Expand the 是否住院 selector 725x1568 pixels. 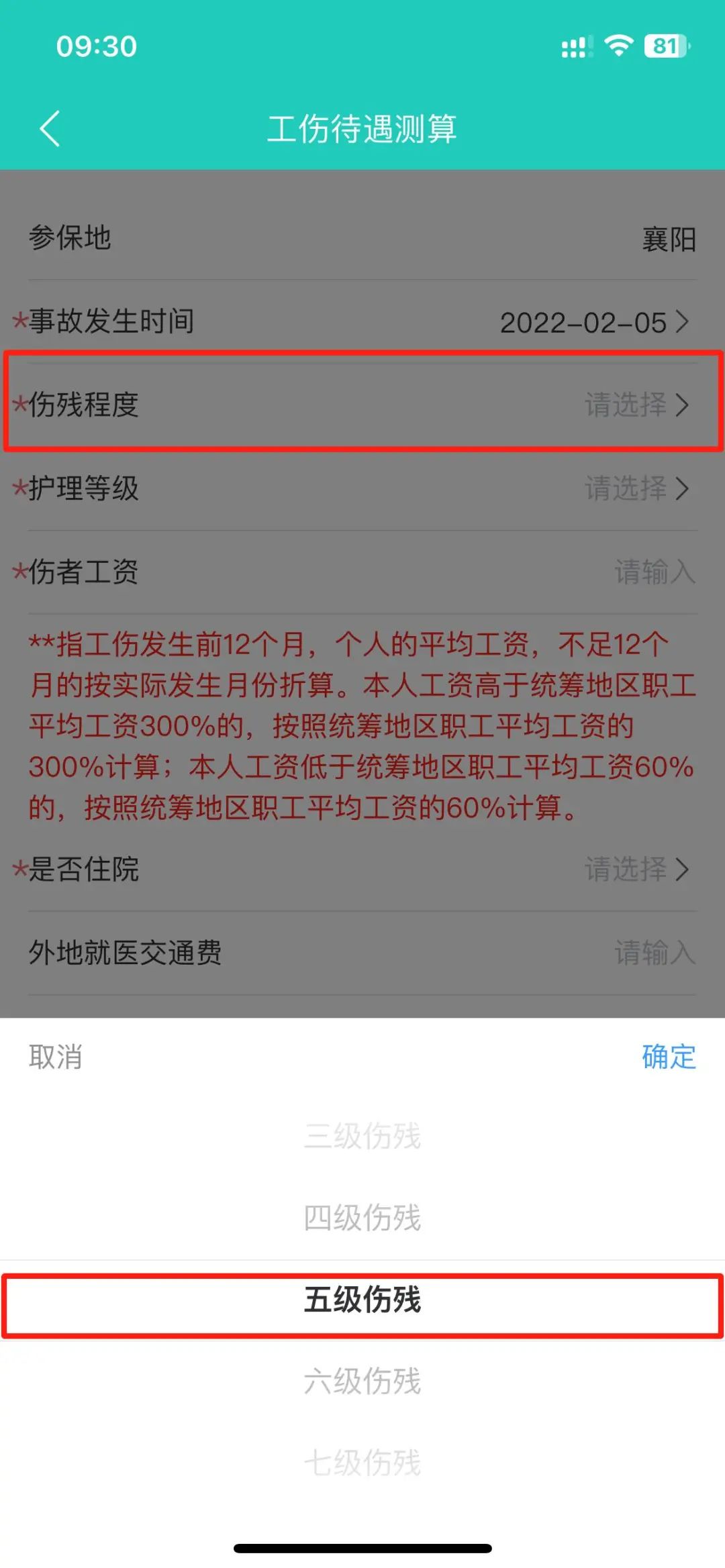tap(362, 870)
